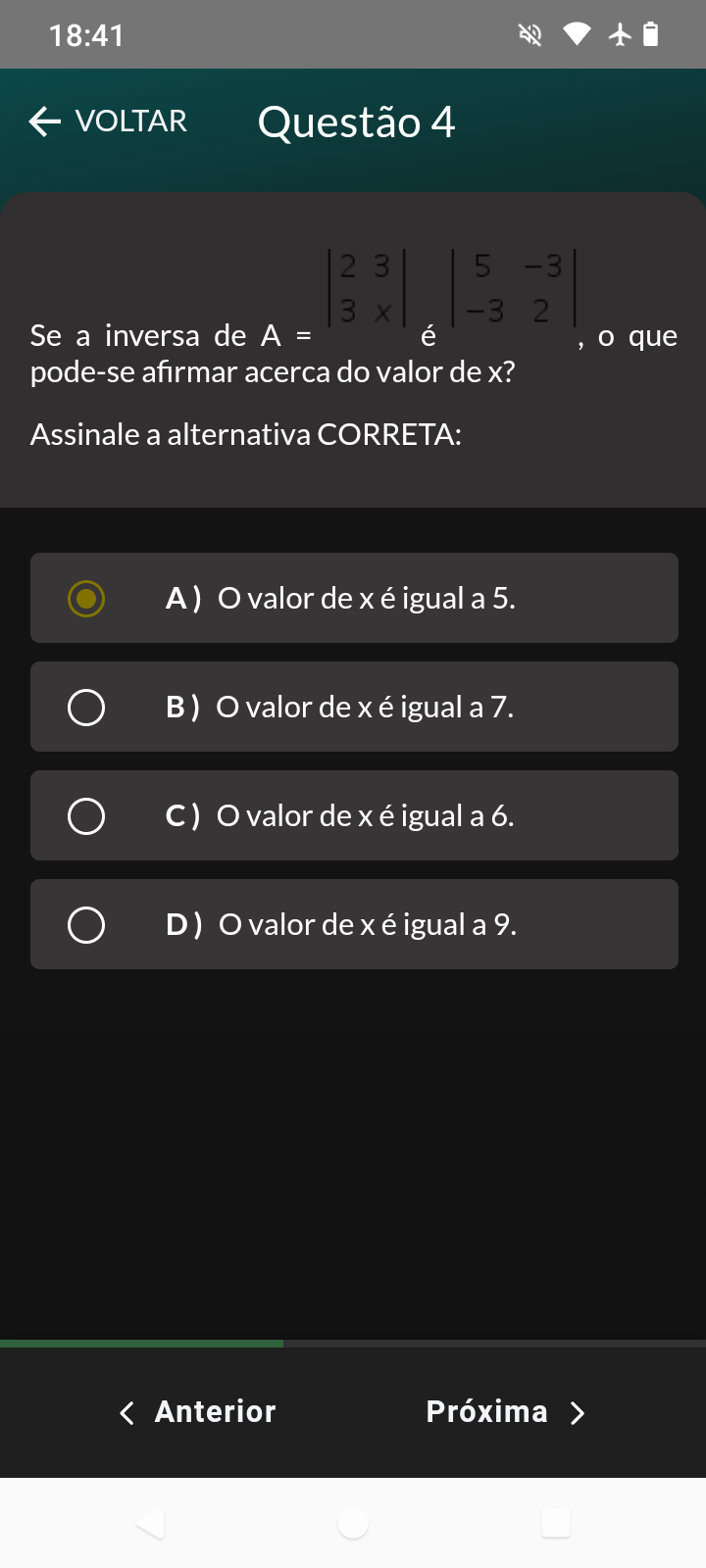
Task: Go back with the VOLTAR button
Action: pos(108,122)
